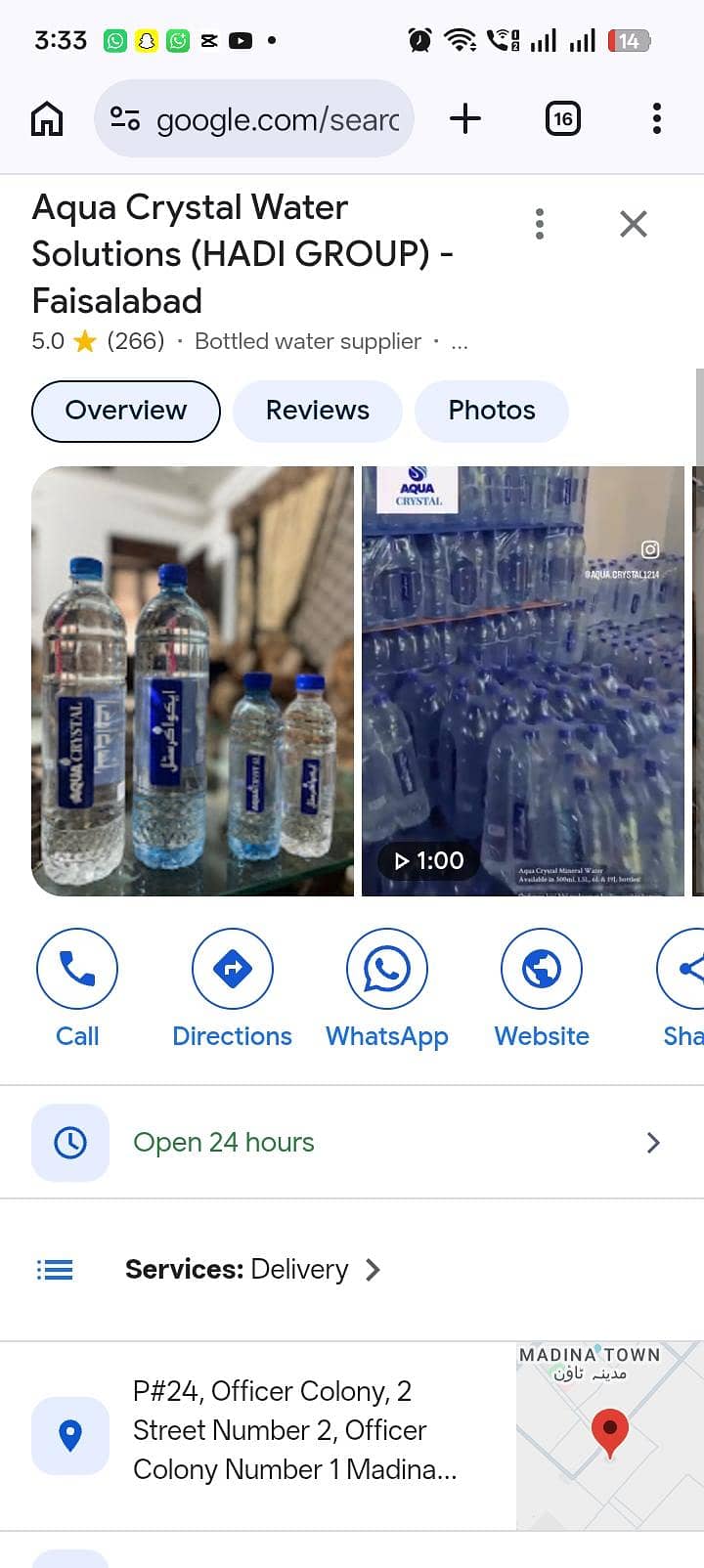Image resolution: width=704 pixels, height=1568 pixels.
Task: Message the business on WhatsApp
Action: 387,988
